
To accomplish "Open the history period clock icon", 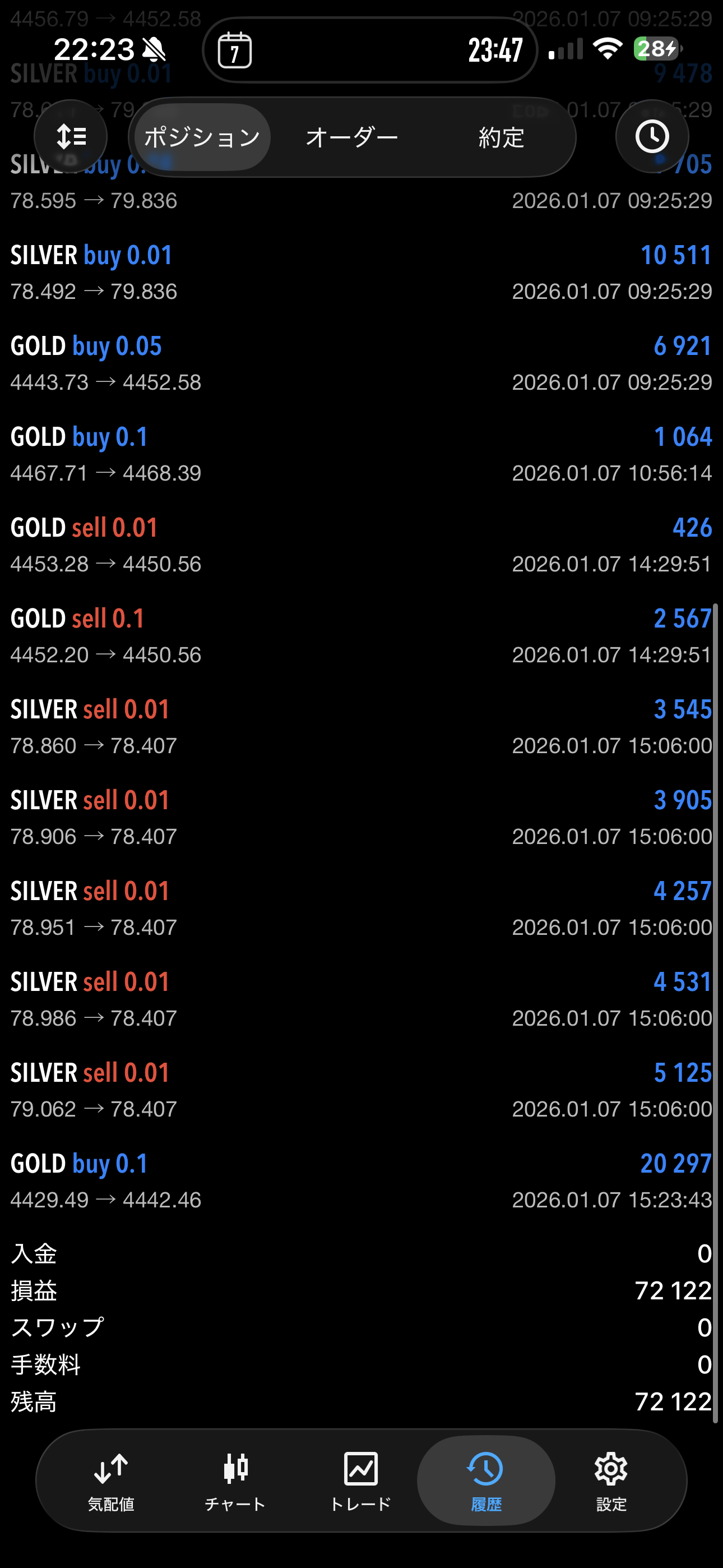I will (x=652, y=136).
